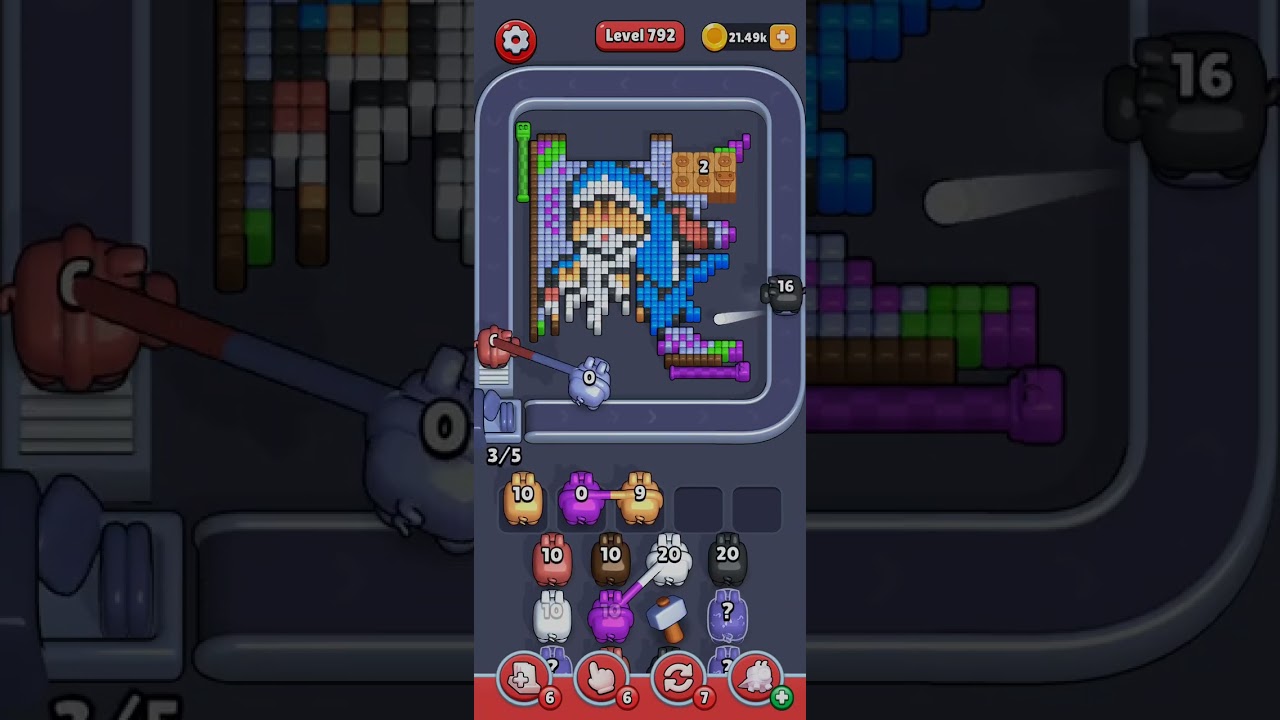Use the add extra slot booster
This screenshot has height=720, width=1280.
coord(523,679)
